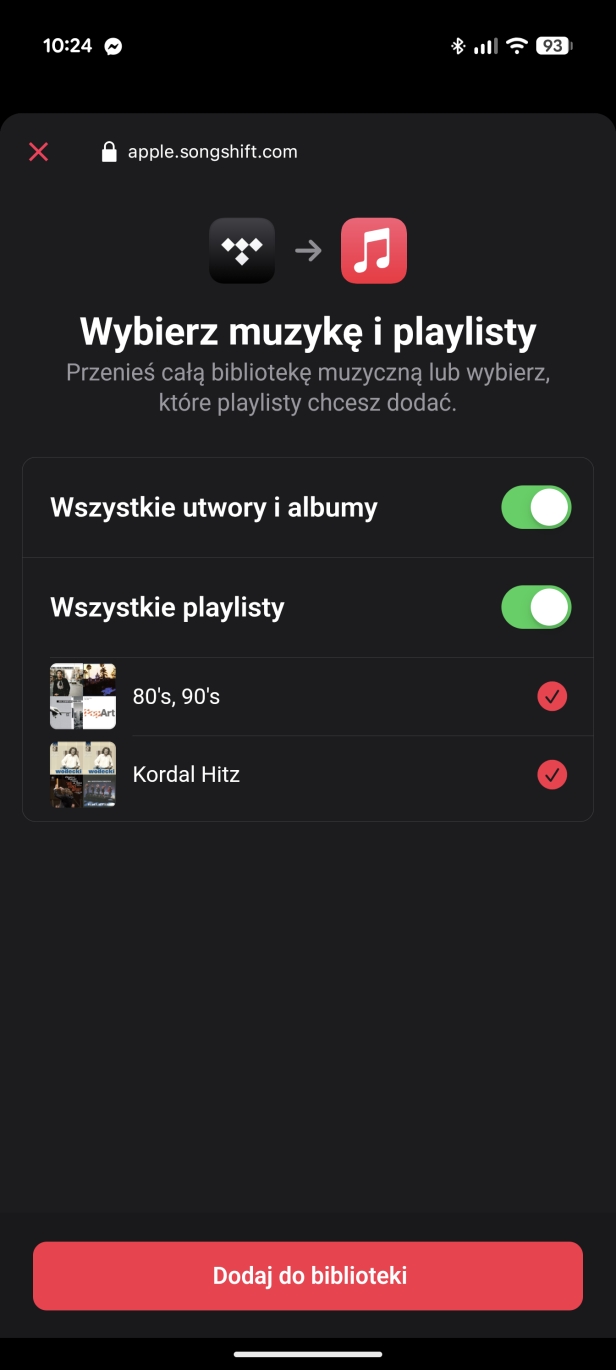Disable the Wszystkie playlisty switch
The height and width of the screenshot is (1370, 616).
point(536,607)
